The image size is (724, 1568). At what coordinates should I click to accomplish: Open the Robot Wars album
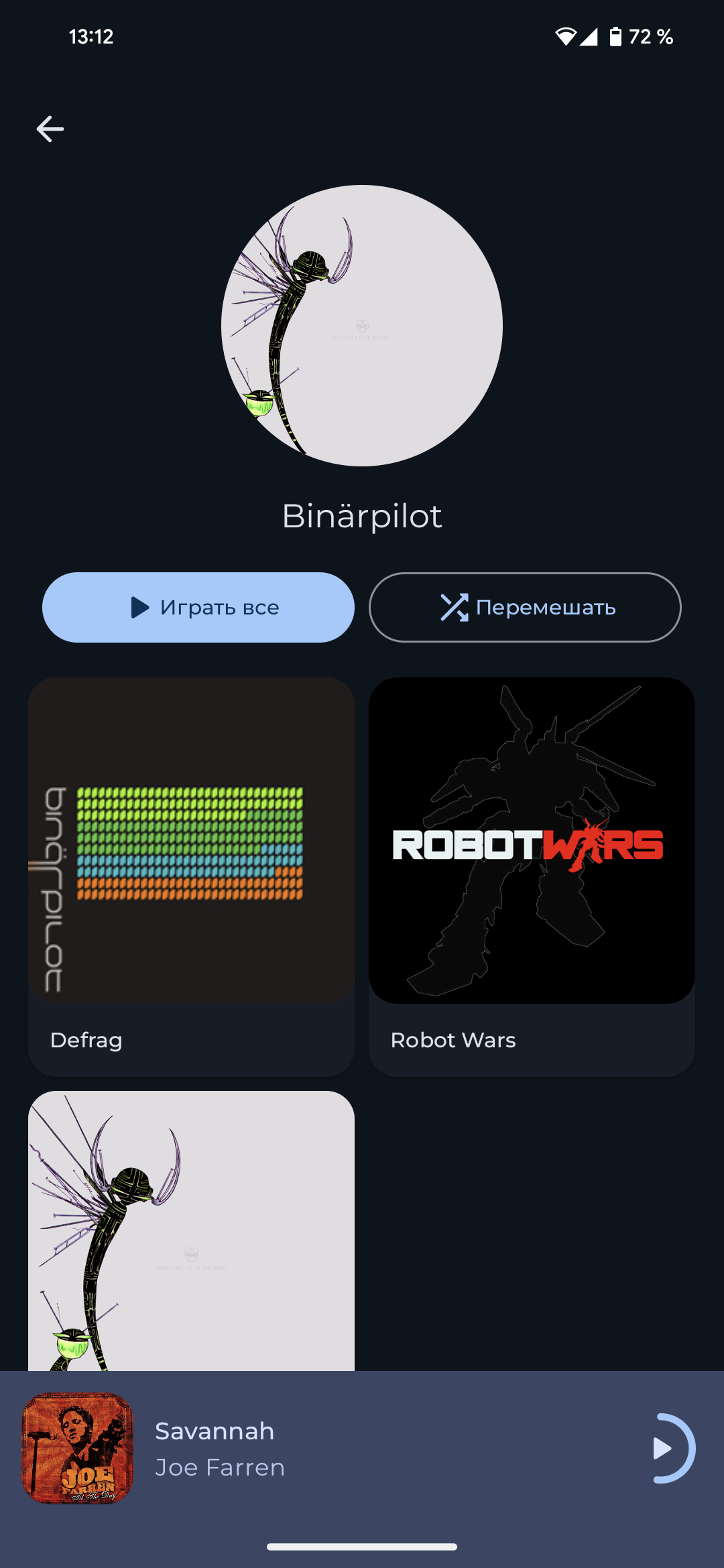tap(532, 875)
